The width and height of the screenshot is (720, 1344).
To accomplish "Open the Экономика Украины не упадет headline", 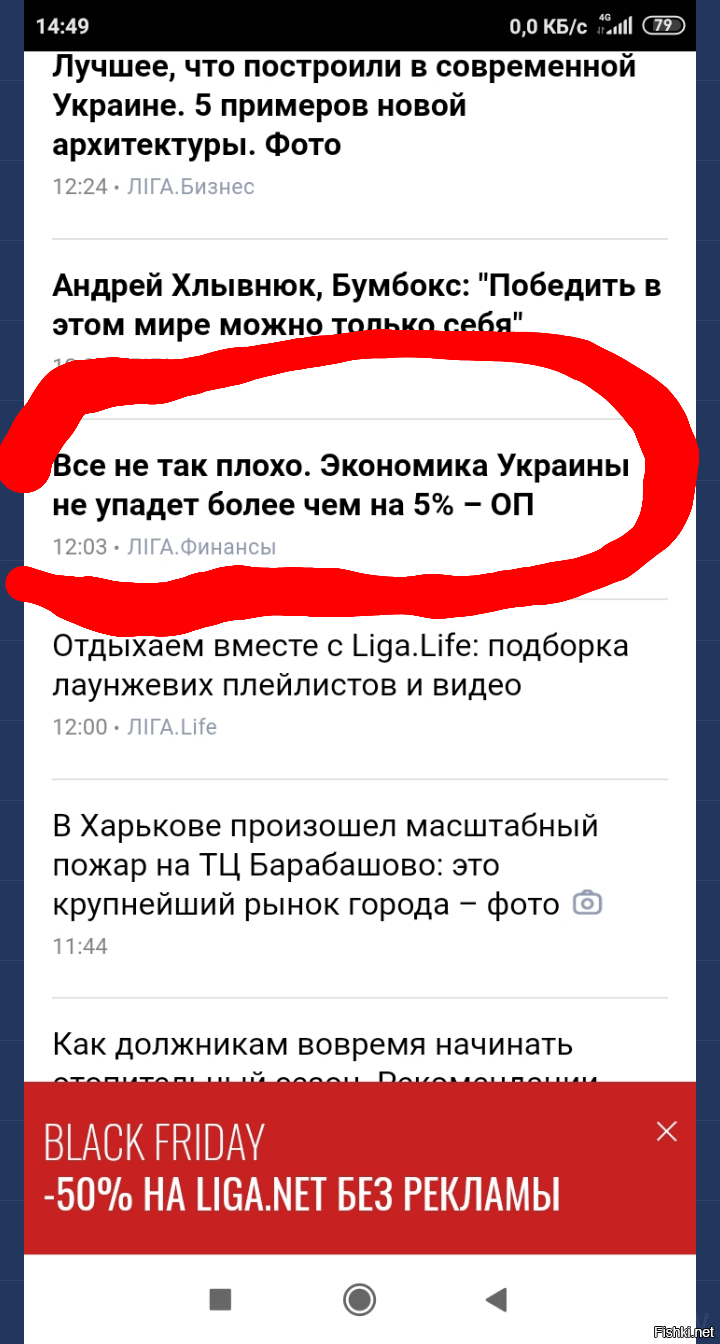I will click(341, 486).
